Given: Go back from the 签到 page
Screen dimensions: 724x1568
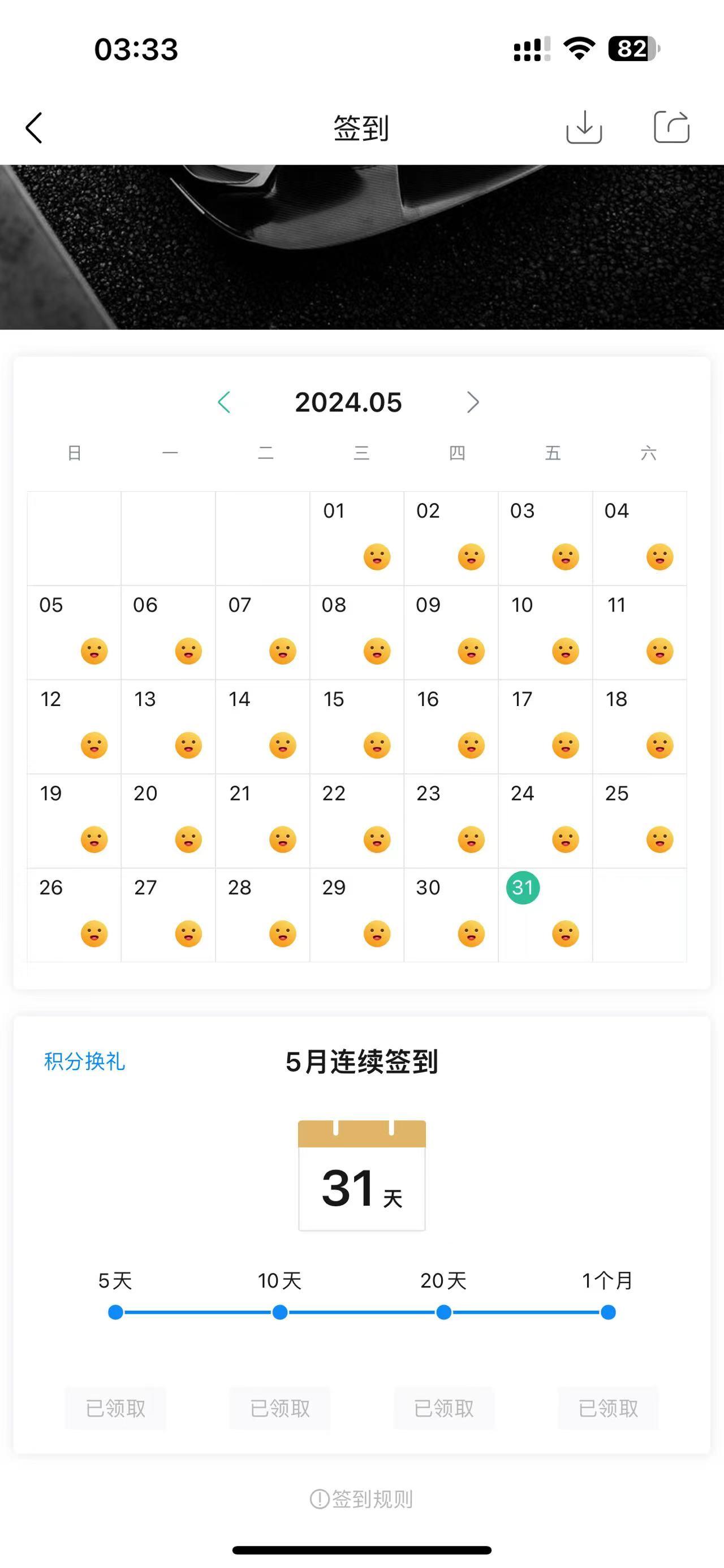Looking at the screenshot, I should tap(34, 128).
